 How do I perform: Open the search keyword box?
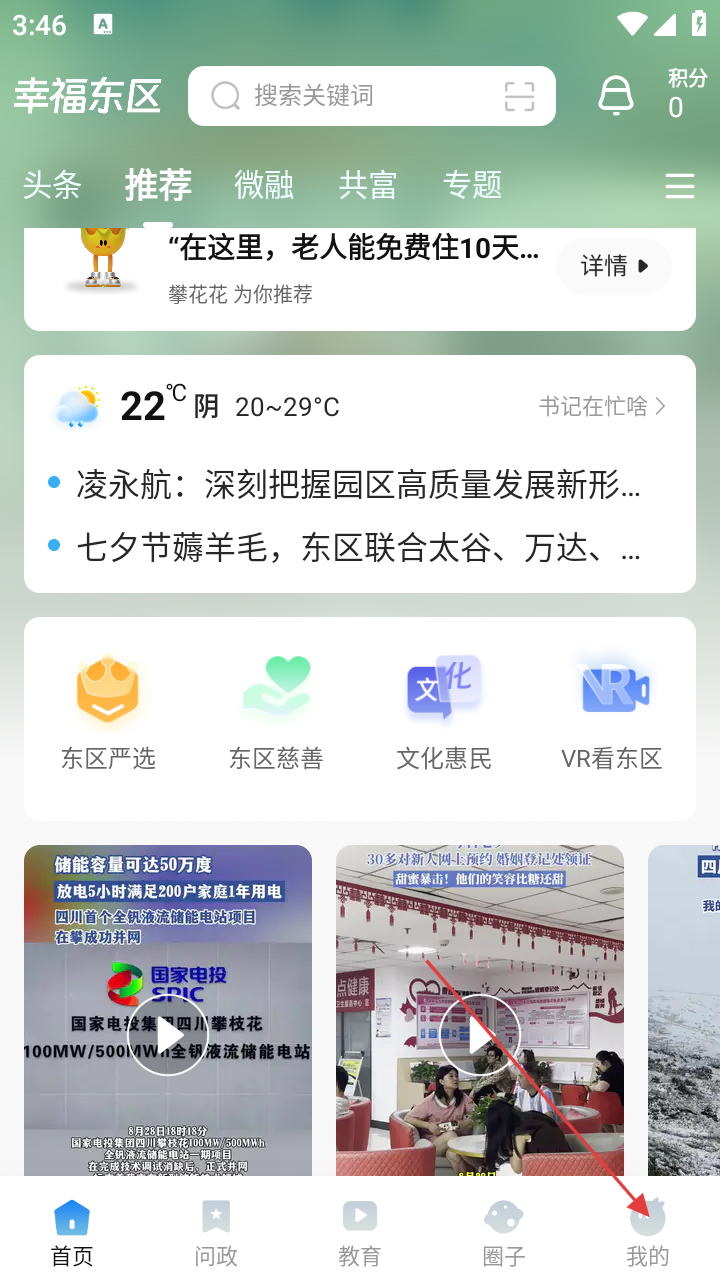coord(350,96)
